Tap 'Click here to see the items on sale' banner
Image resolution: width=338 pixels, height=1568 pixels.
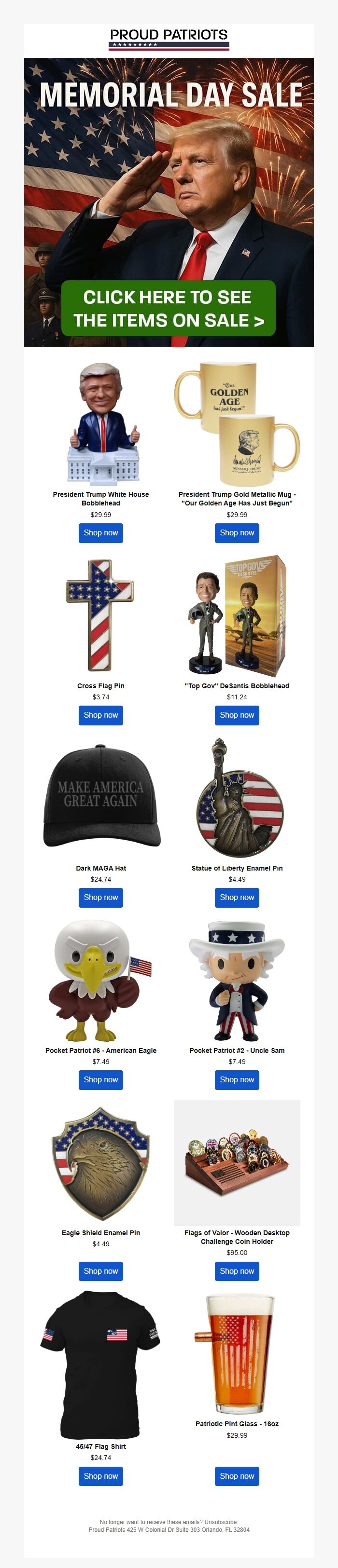tap(168, 308)
